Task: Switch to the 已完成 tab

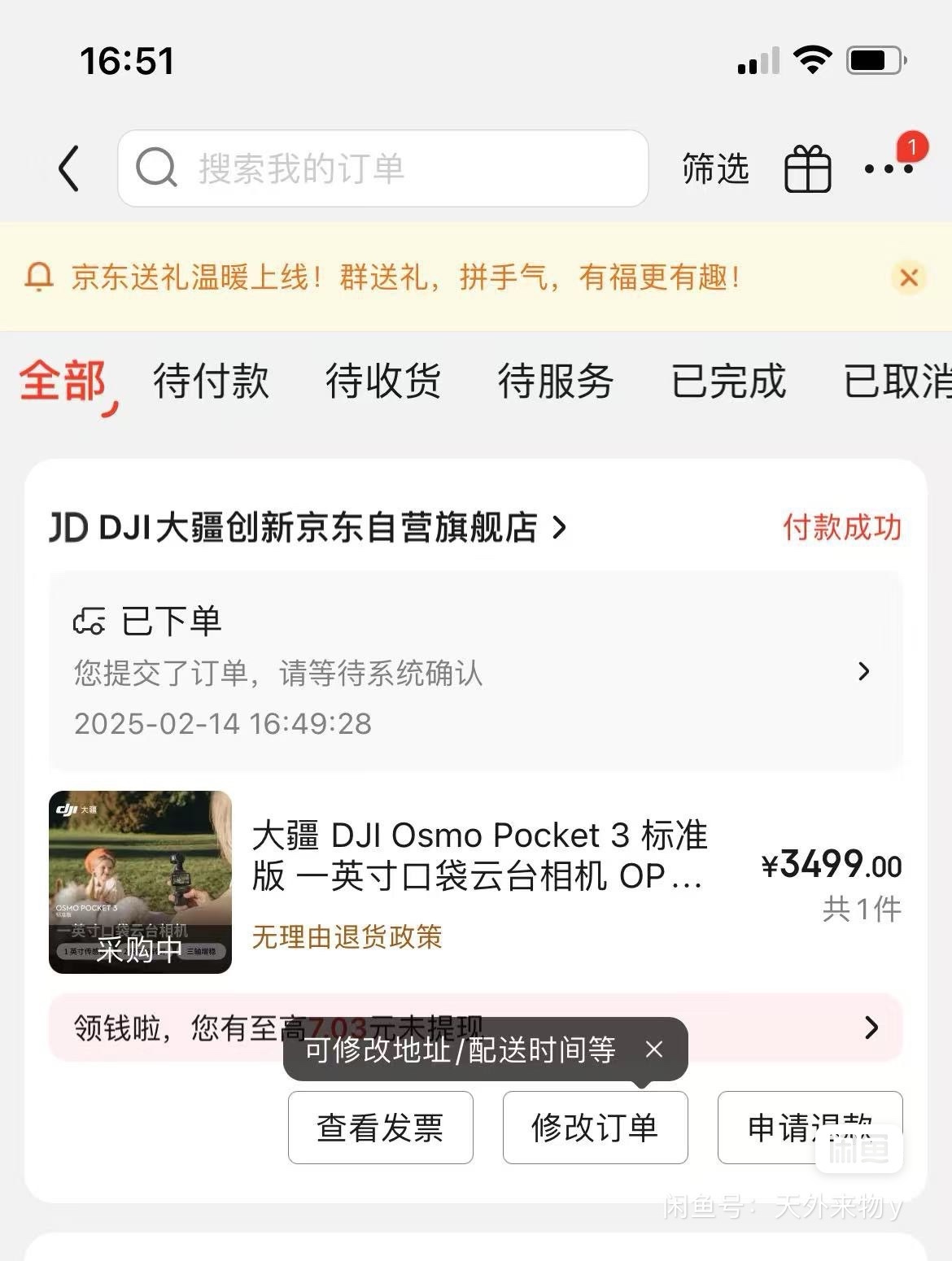Action: coord(728,381)
